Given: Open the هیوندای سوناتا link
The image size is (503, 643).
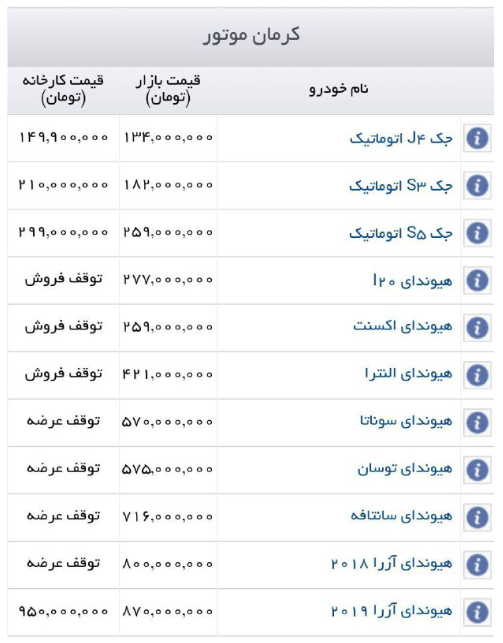Looking at the screenshot, I should (406, 421).
